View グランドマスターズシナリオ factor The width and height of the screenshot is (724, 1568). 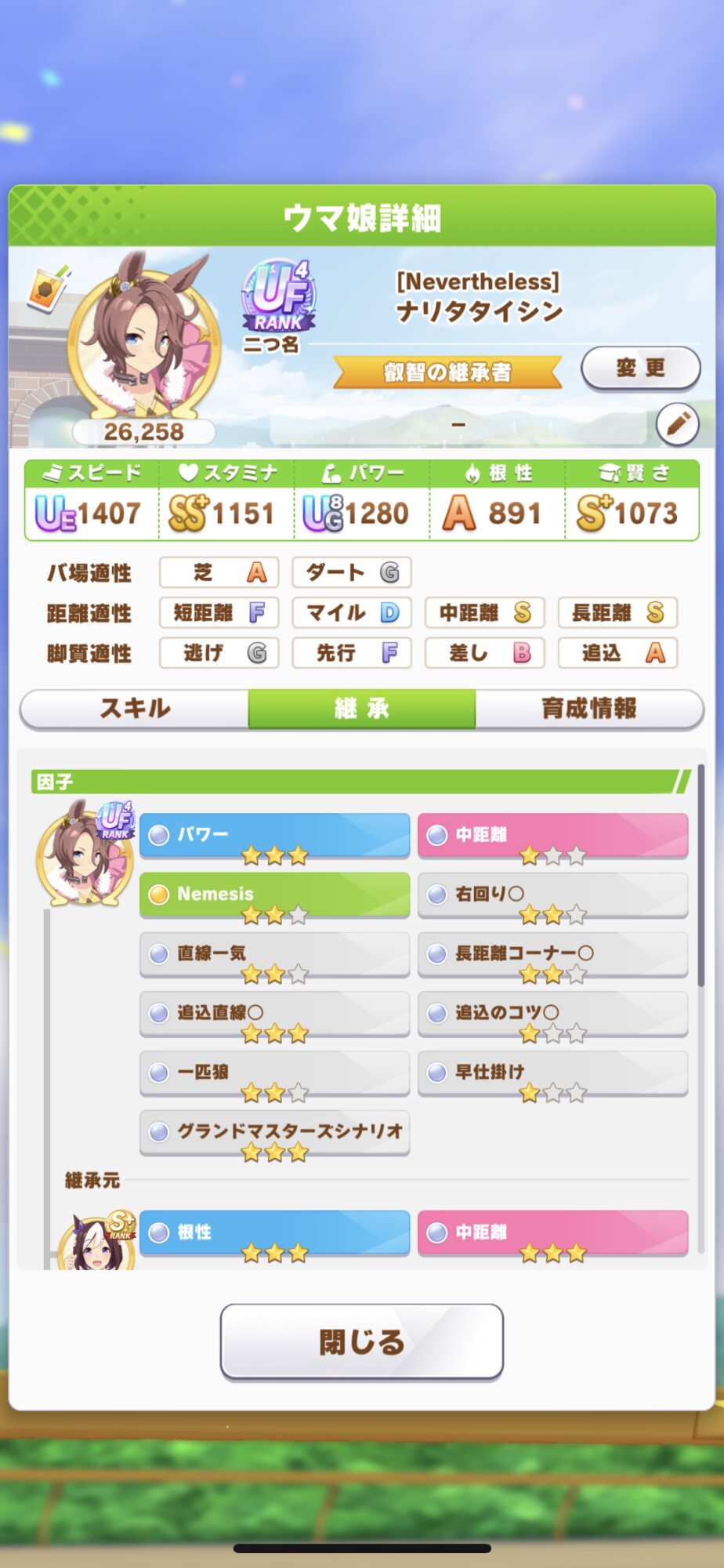coord(274,1133)
